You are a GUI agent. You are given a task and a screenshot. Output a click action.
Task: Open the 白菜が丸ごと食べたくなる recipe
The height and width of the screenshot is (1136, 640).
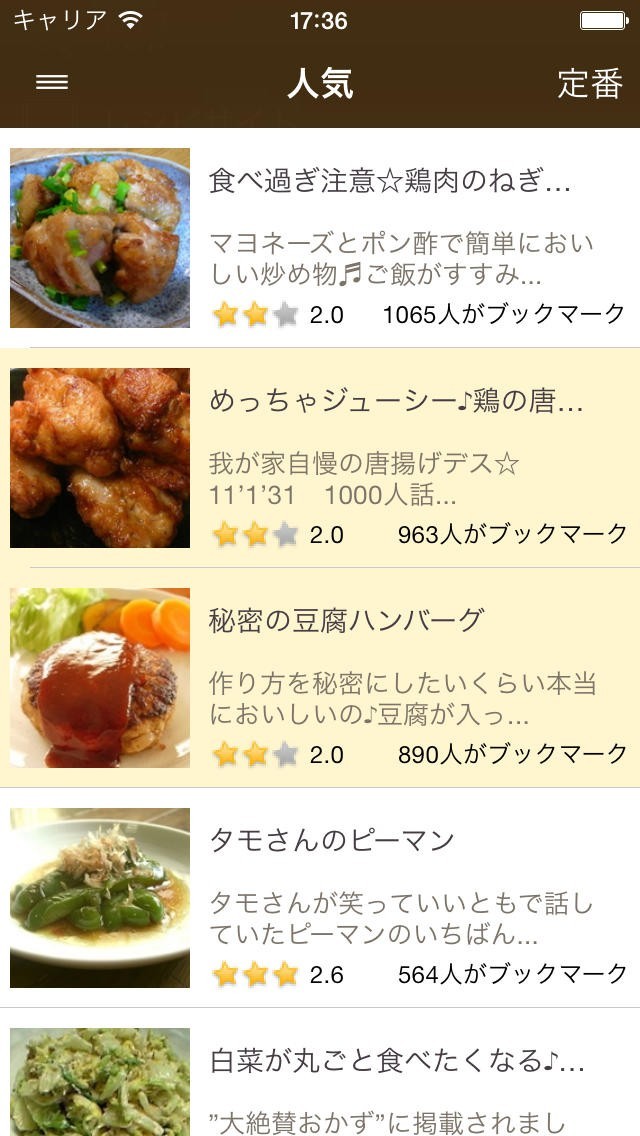pyautogui.click(x=396, y=1061)
